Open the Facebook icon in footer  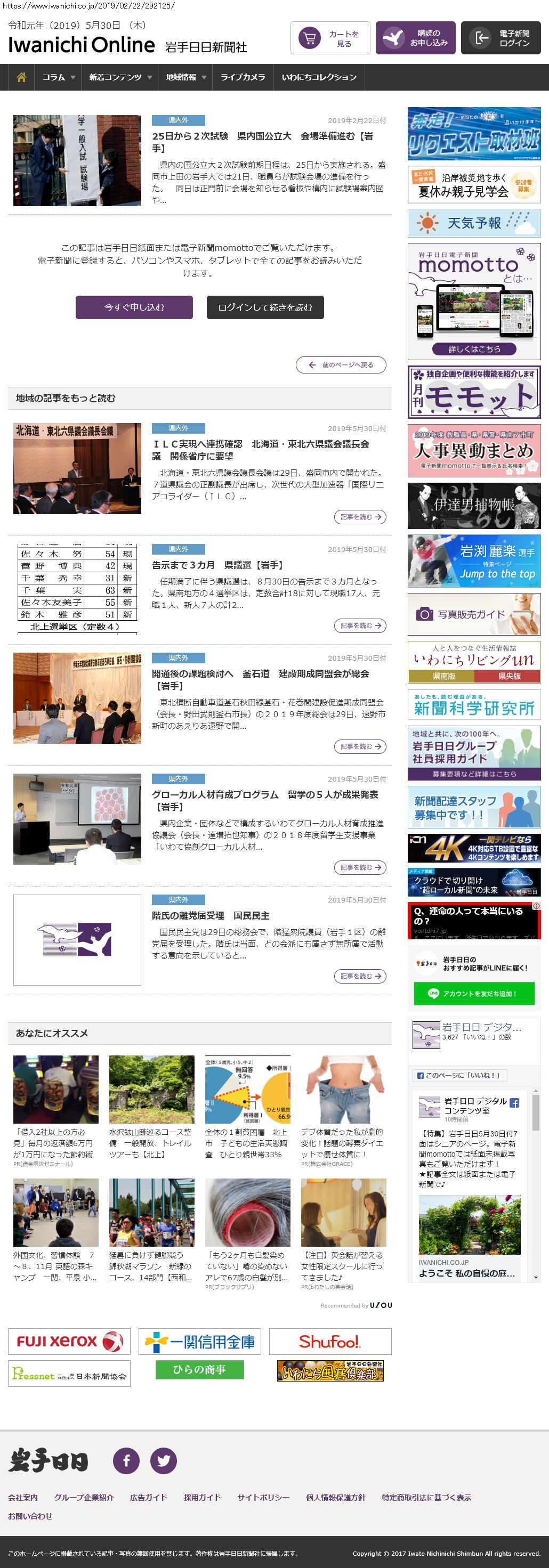(x=127, y=1460)
